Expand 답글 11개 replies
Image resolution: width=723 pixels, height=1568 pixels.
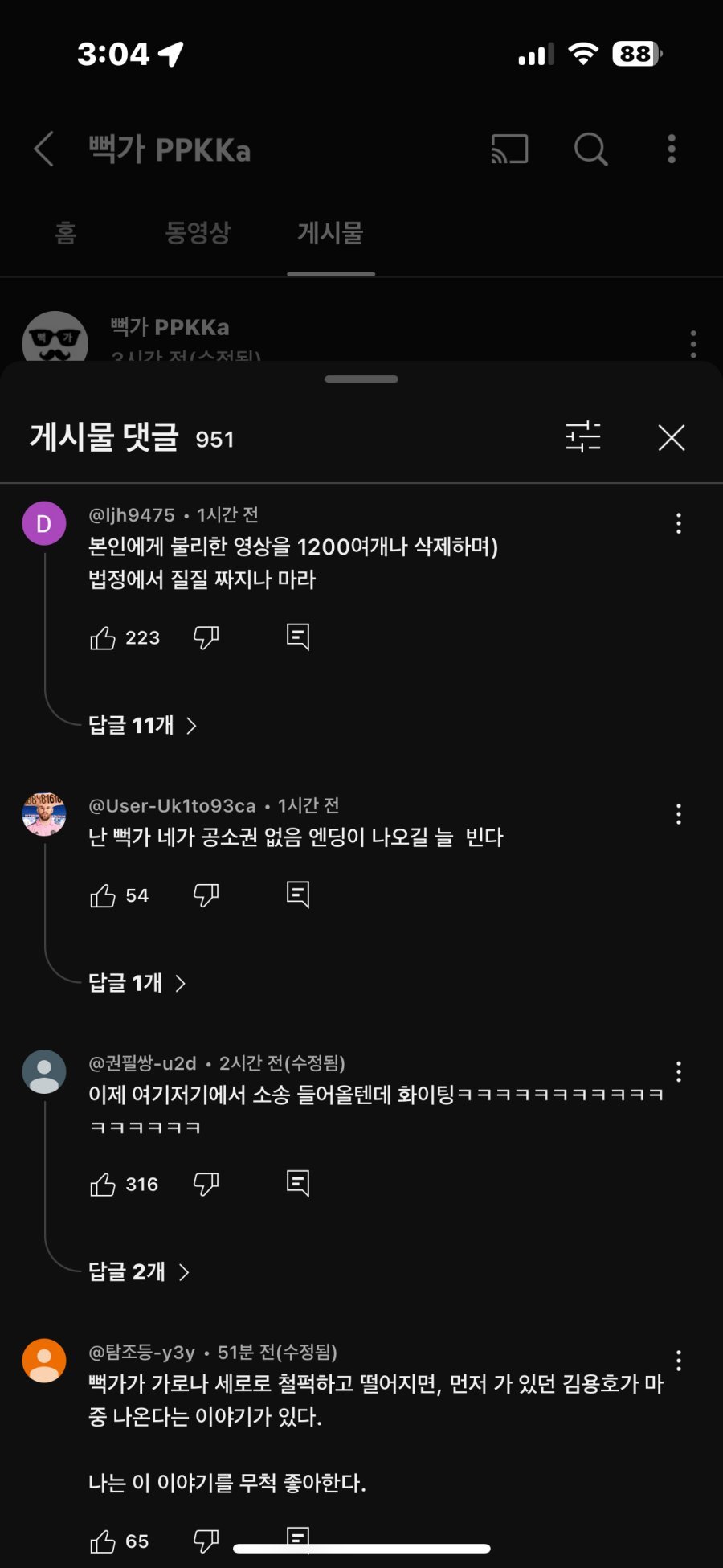pyautogui.click(x=142, y=726)
